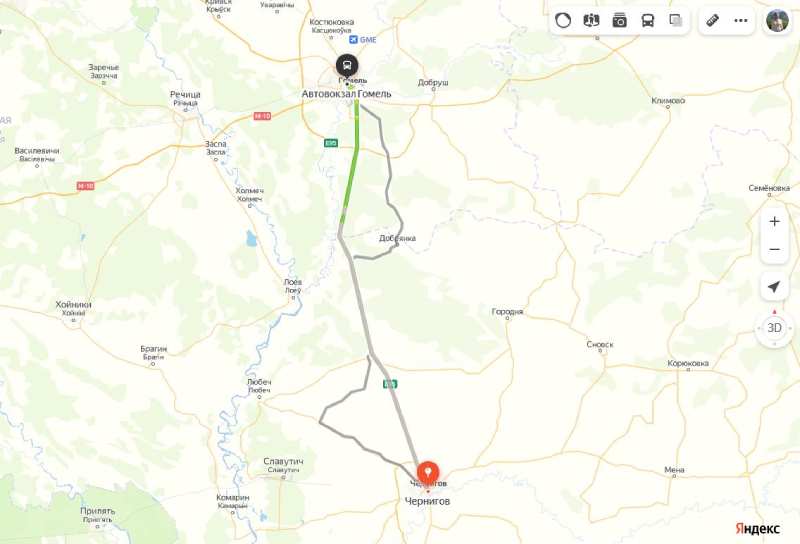Zoom out with the minus button
800x544 pixels.
coord(774,250)
